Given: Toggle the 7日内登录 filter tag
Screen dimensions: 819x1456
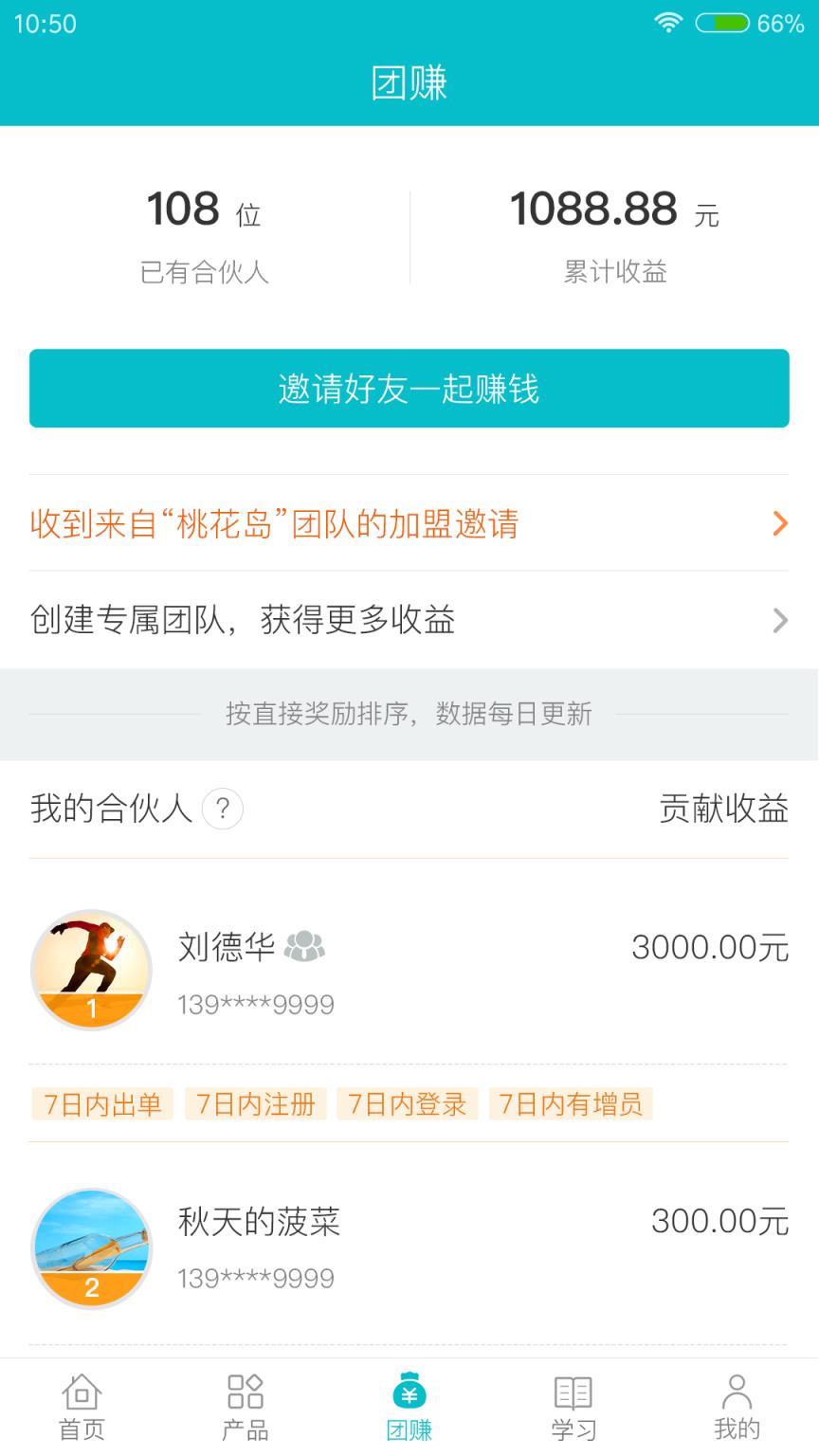Looking at the screenshot, I should pos(407,1103).
